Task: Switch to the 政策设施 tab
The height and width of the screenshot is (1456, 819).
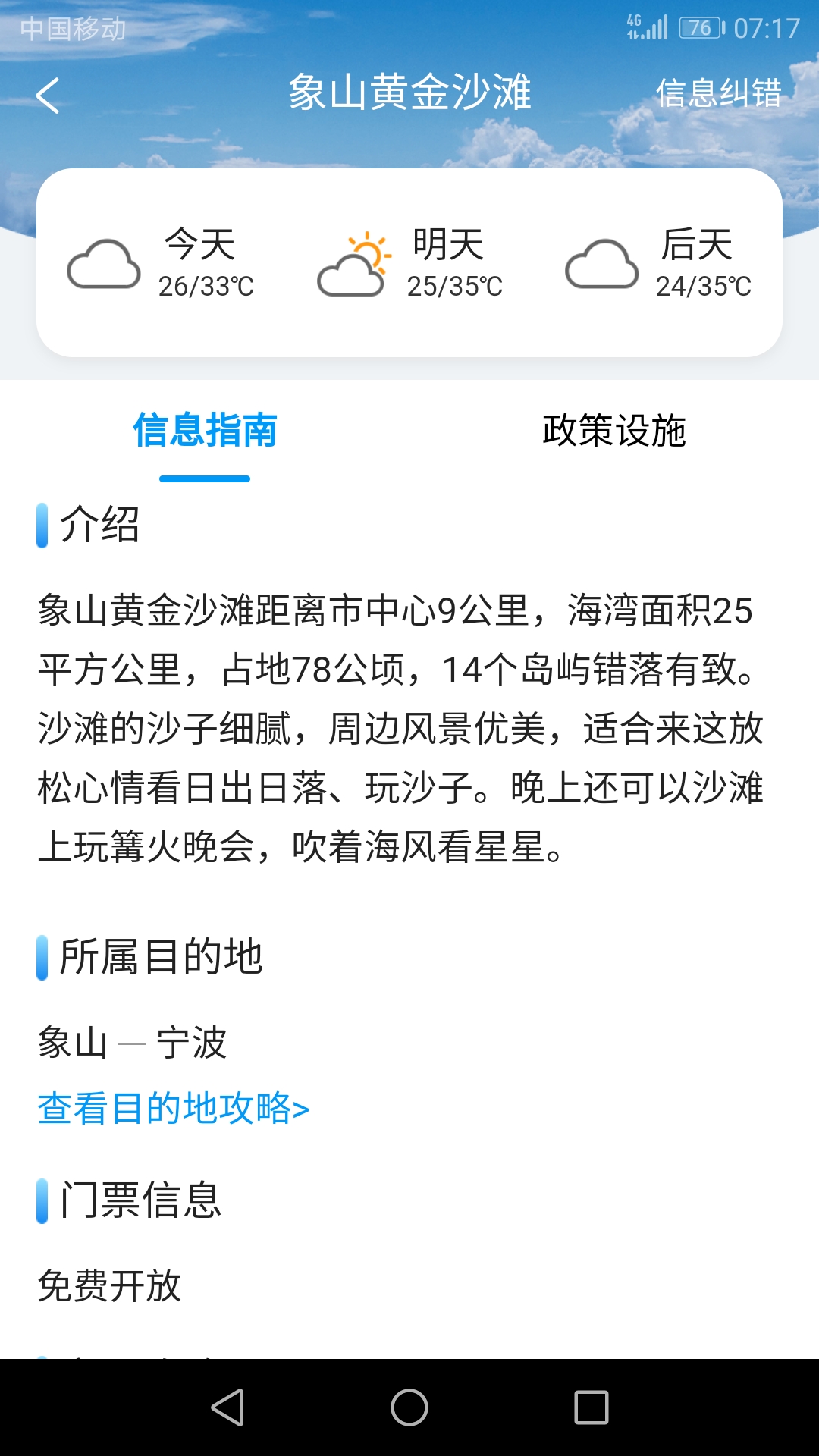Action: (613, 431)
